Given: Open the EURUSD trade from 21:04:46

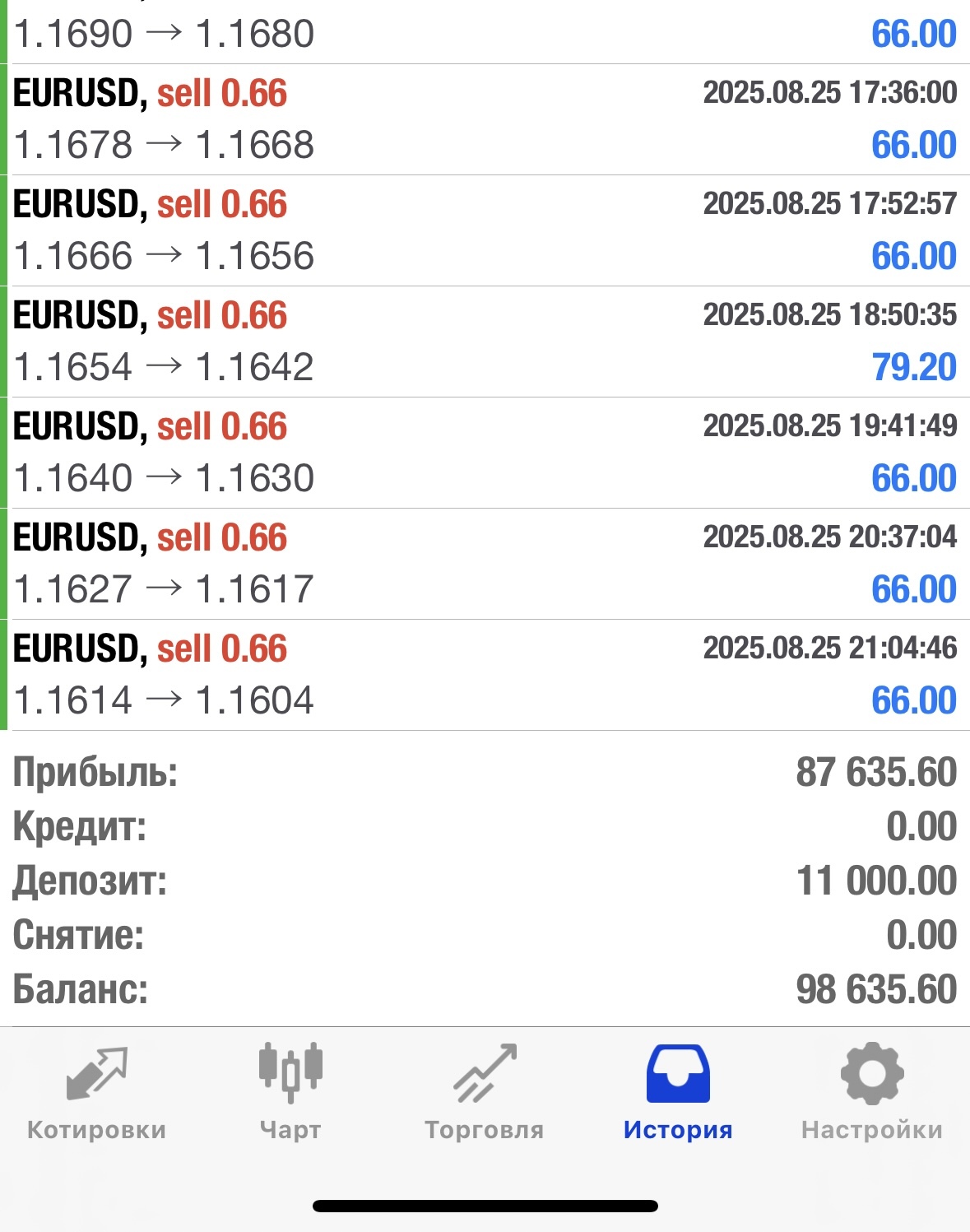Looking at the screenshot, I should pyautogui.click(x=485, y=675).
